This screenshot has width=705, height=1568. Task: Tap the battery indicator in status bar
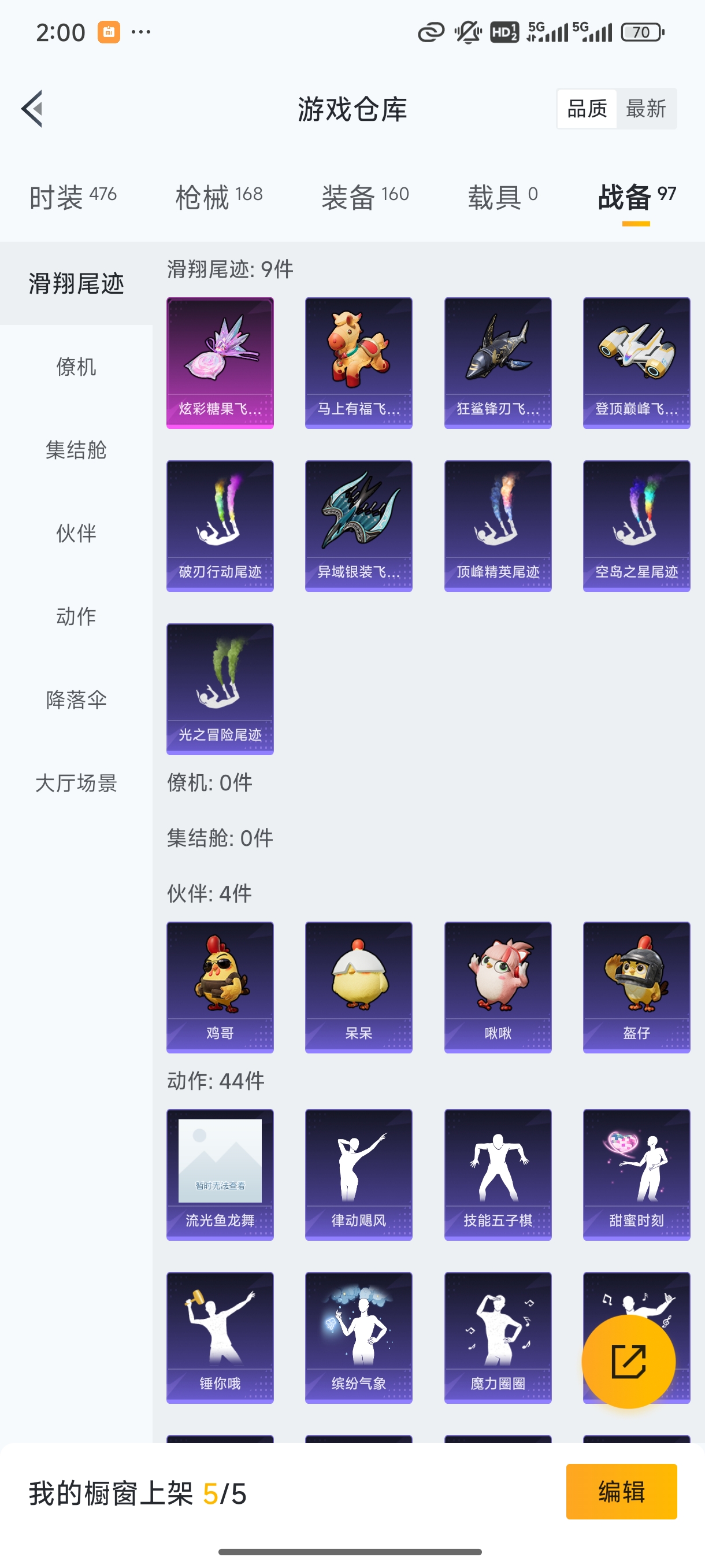point(643,32)
